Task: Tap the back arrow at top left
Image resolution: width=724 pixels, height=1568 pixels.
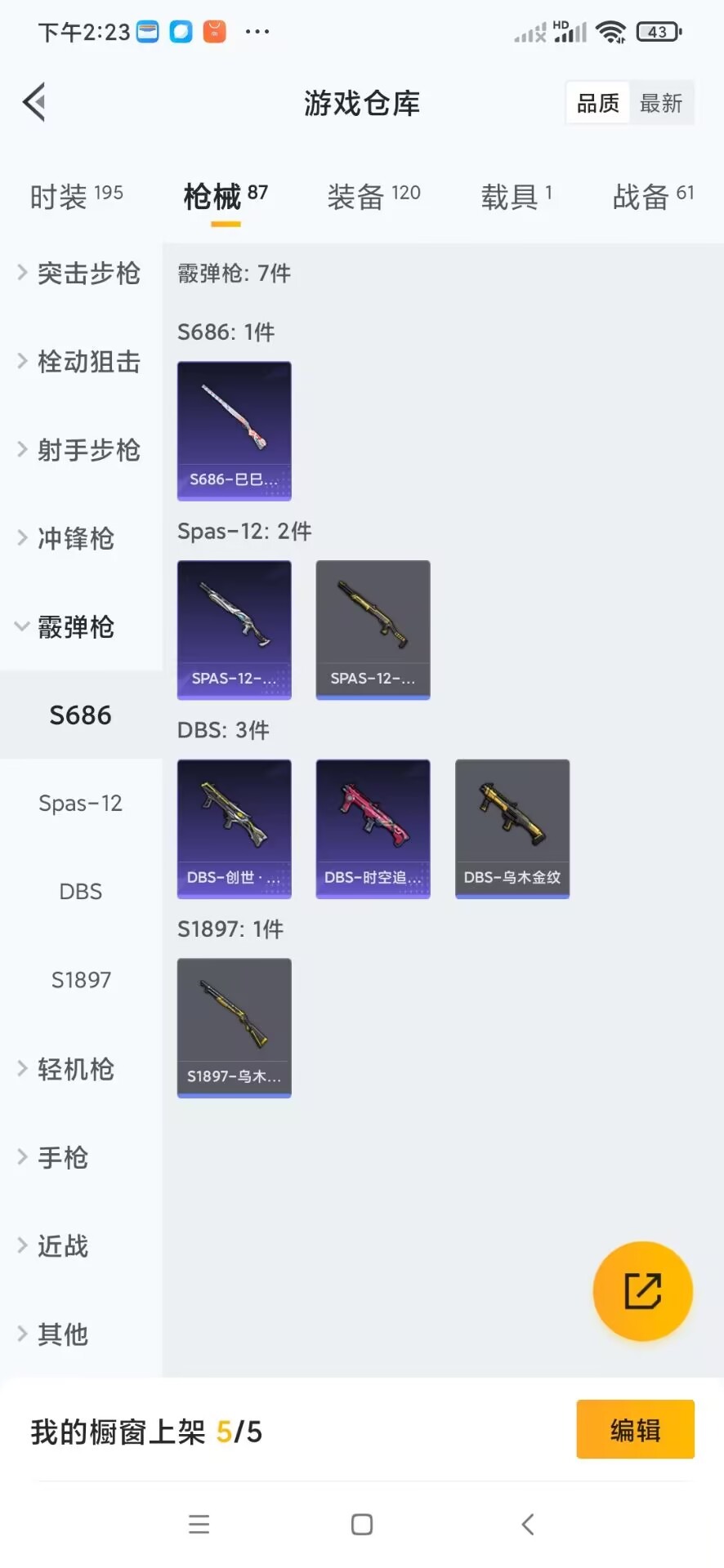Action: pyautogui.click(x=33, y=102)
